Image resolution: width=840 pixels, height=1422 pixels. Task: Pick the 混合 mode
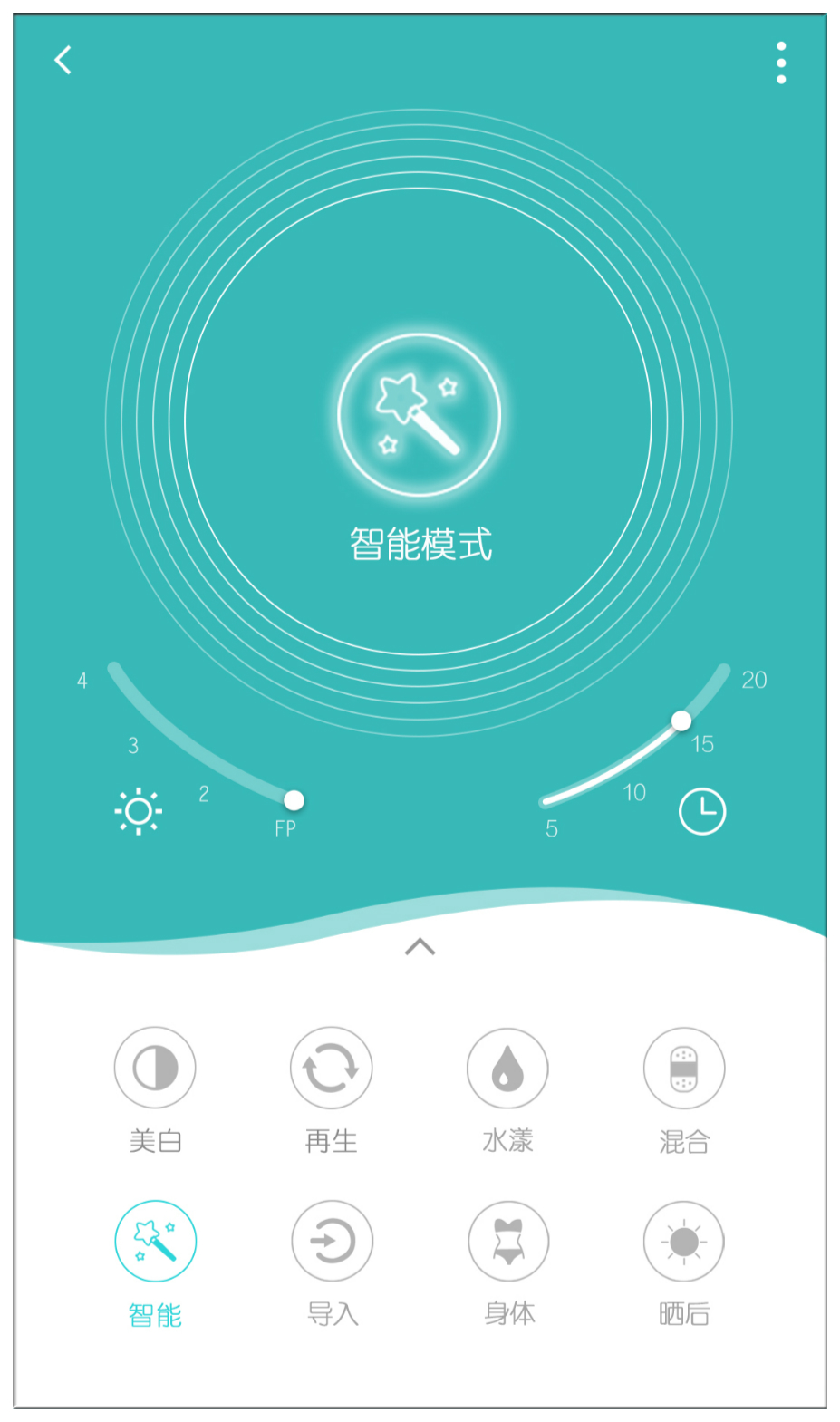click(x=683, y=1068)
